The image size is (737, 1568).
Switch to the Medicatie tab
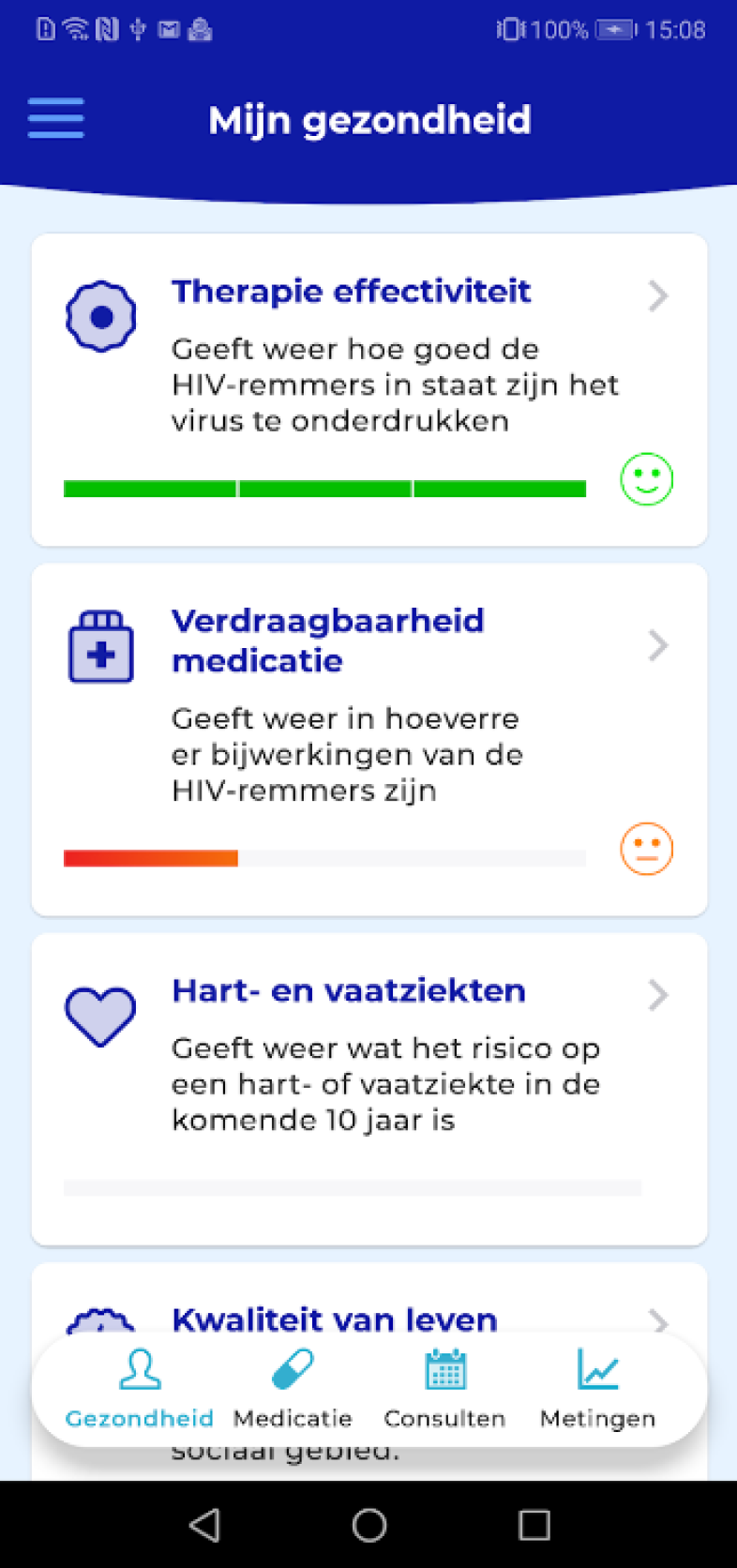[293, 1389]
